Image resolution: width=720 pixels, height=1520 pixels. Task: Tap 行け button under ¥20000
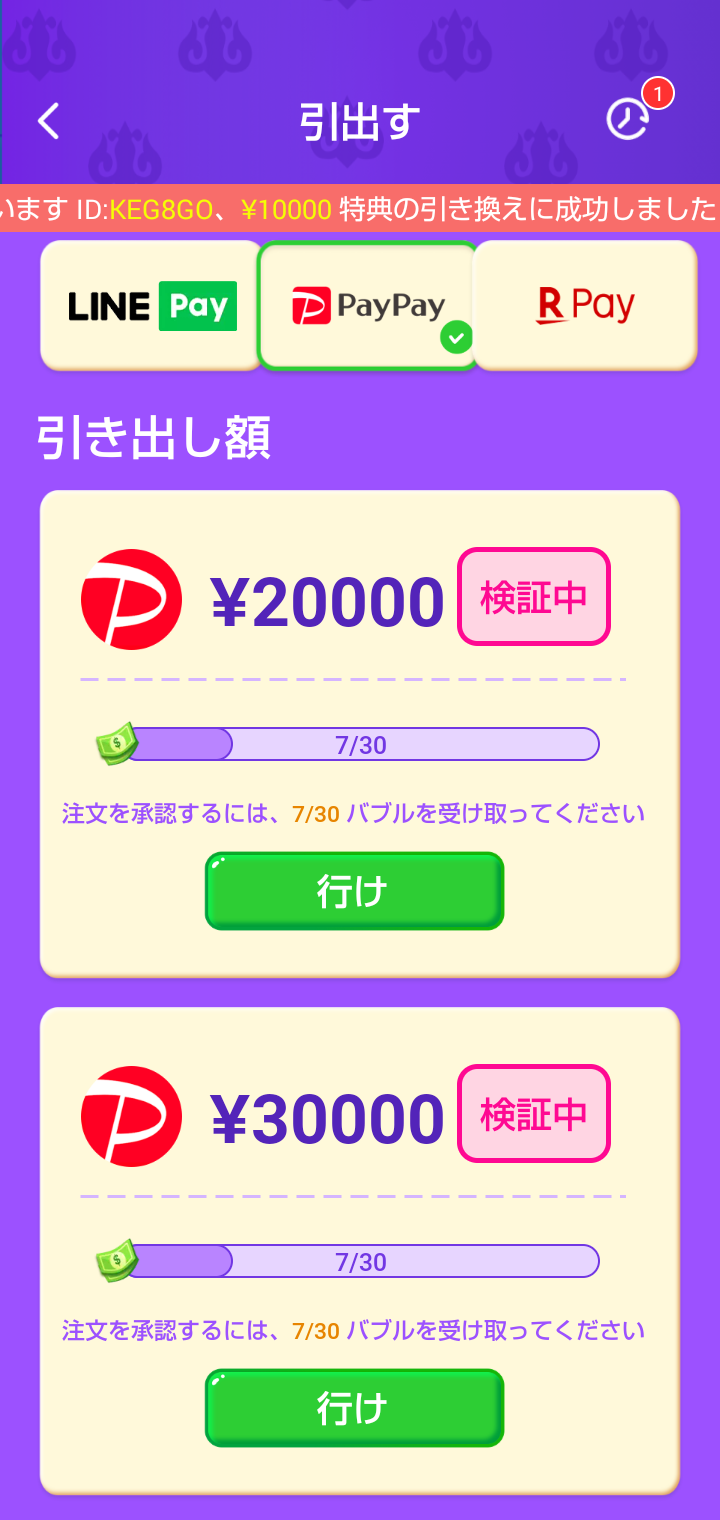click(x=354, y=891)
